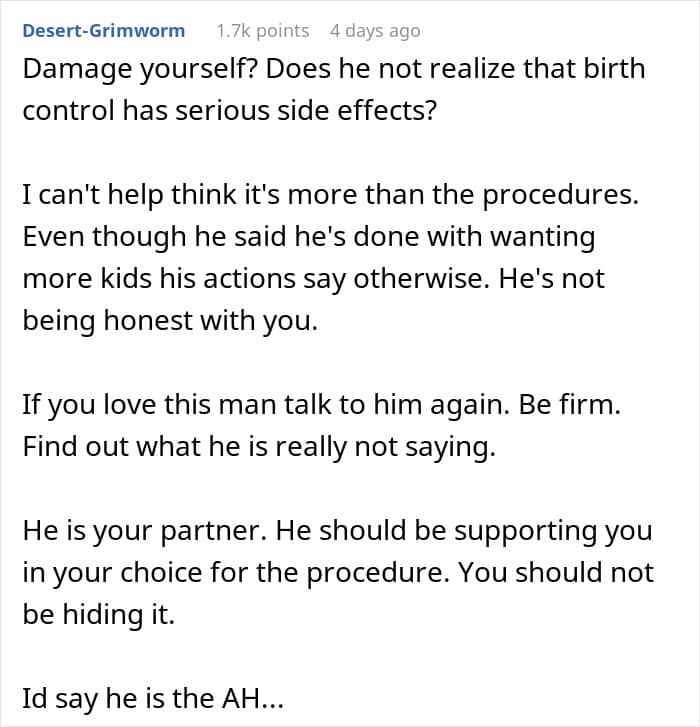This screenshot has width=700, height=727.
Task: Open Desert-Grimworm's user profile
Action: 104,31
